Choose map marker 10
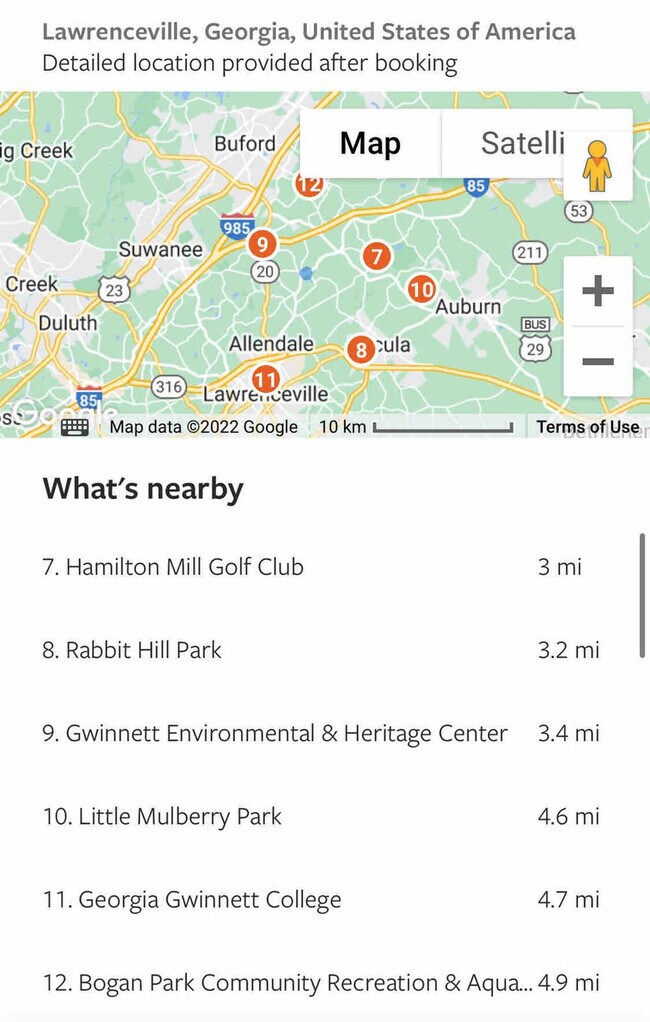The width and height of the screenshot is (650, 1022). point(421,290)
